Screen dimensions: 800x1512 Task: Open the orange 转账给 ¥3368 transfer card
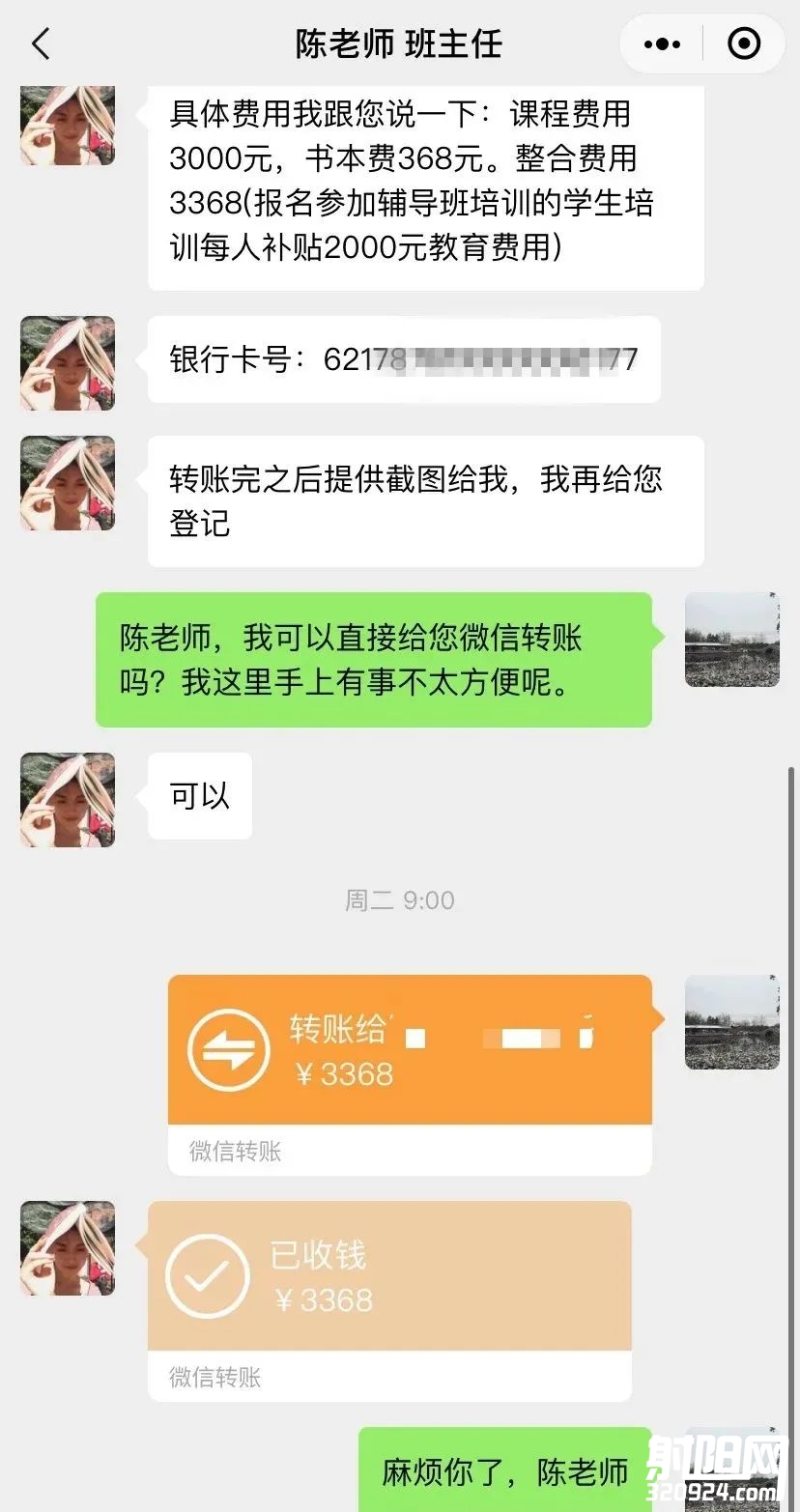point(410,1051)
